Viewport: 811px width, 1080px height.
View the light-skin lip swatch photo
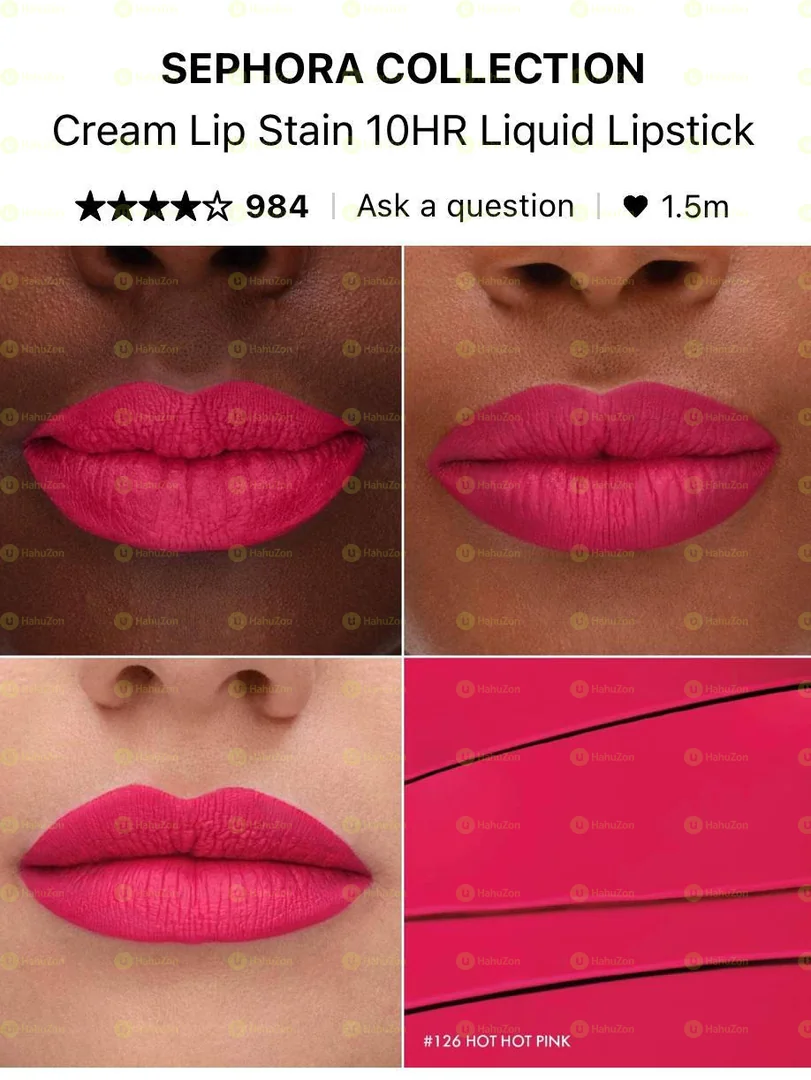(200, 860)
